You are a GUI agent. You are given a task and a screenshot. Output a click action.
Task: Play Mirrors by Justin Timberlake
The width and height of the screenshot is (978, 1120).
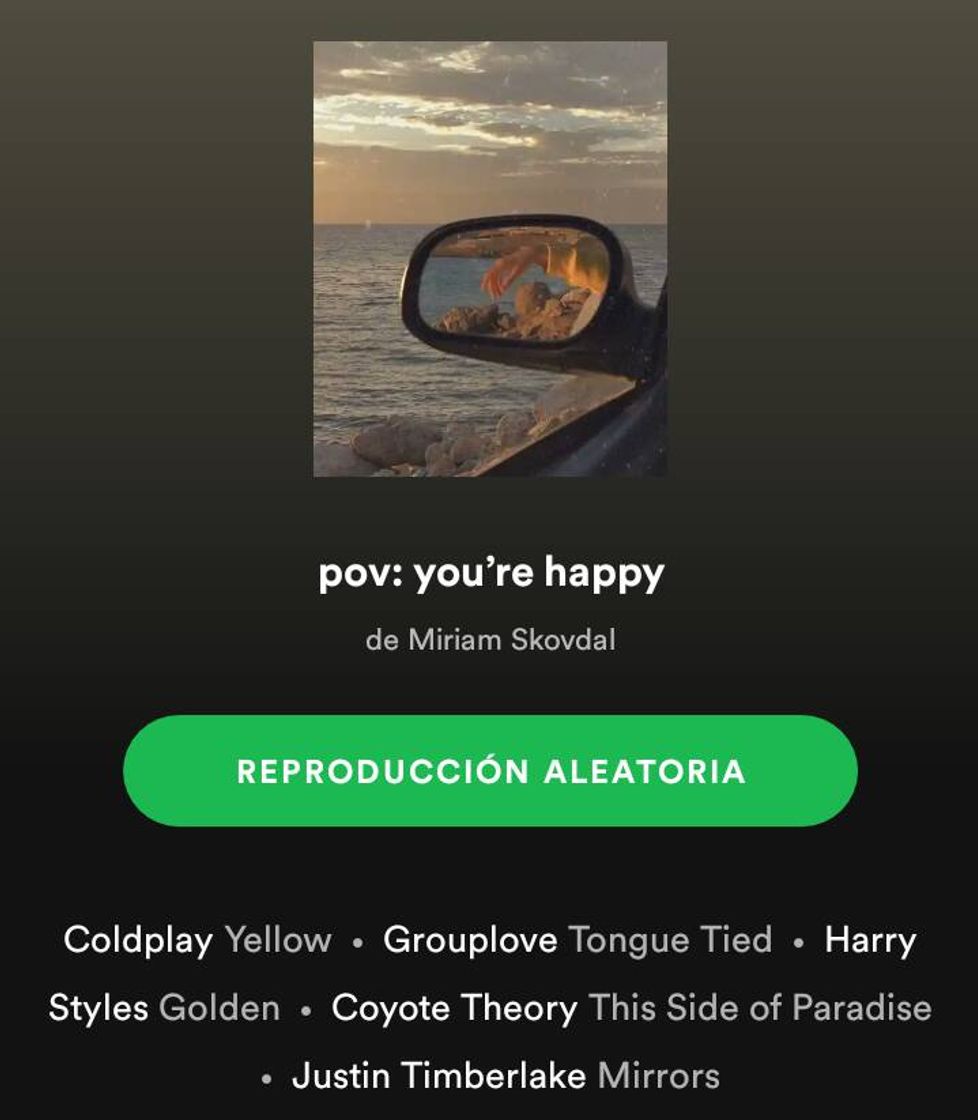coord(656,1077)
